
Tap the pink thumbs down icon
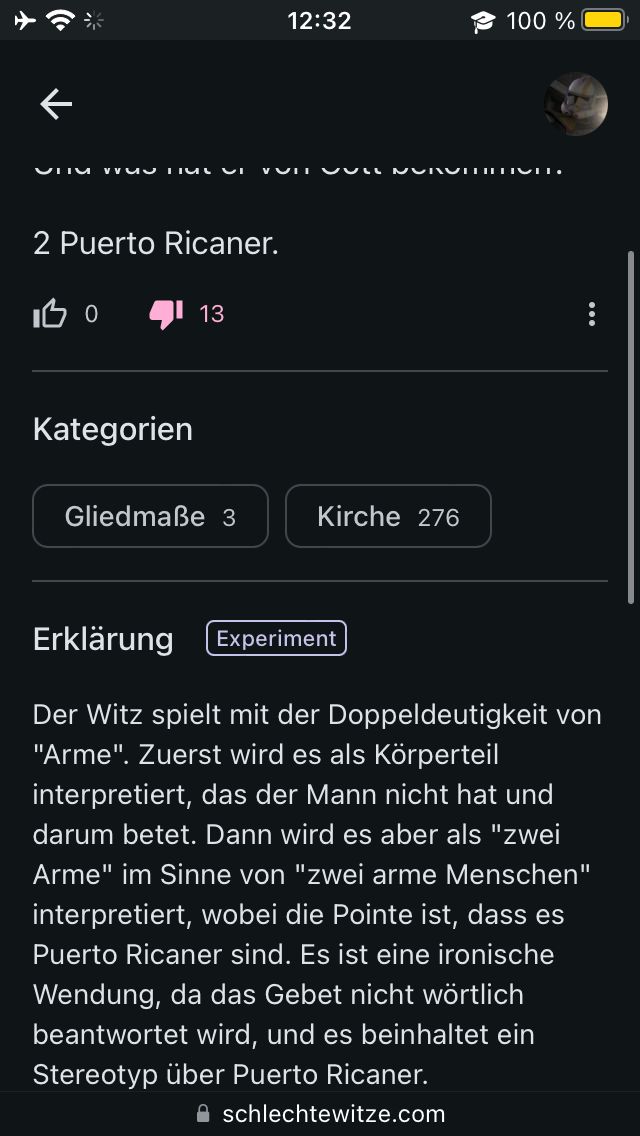166,315
